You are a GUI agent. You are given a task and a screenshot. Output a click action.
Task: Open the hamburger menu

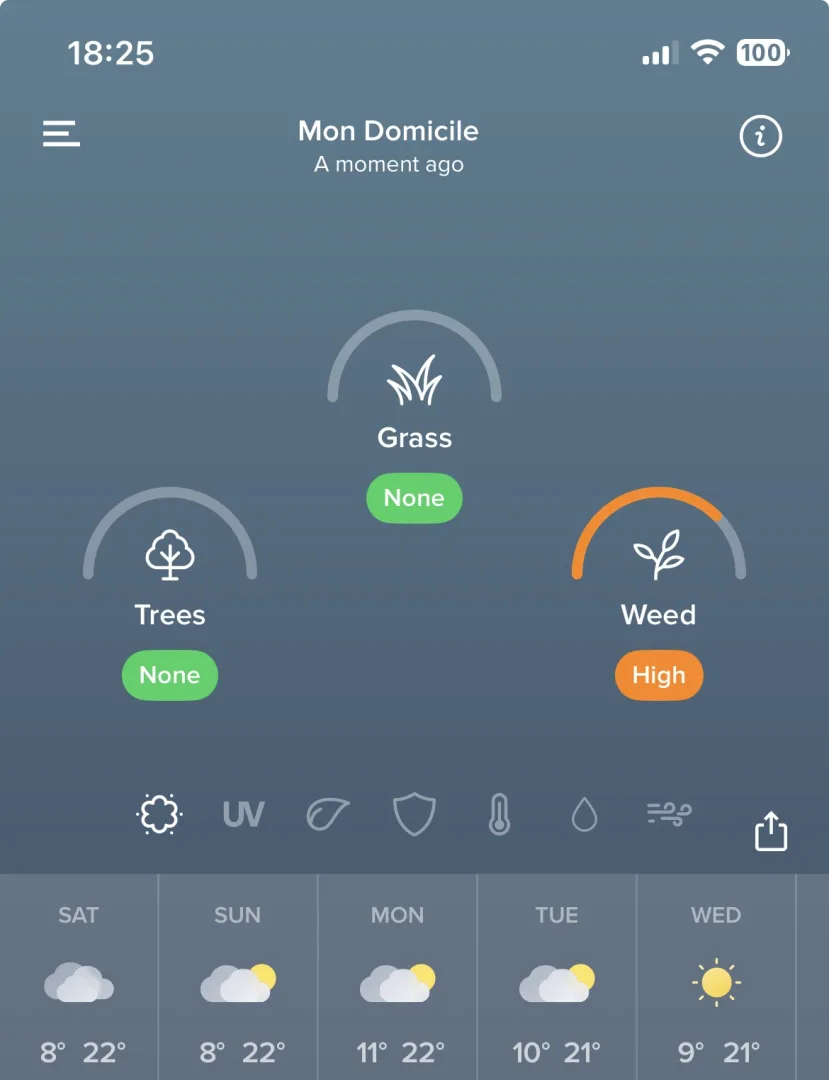[61, 134]
